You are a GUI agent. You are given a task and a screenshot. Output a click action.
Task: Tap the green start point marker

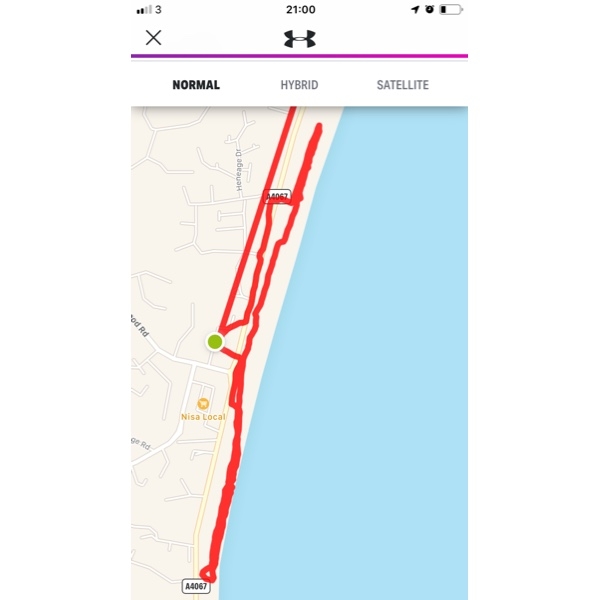[x=215, y=342]
